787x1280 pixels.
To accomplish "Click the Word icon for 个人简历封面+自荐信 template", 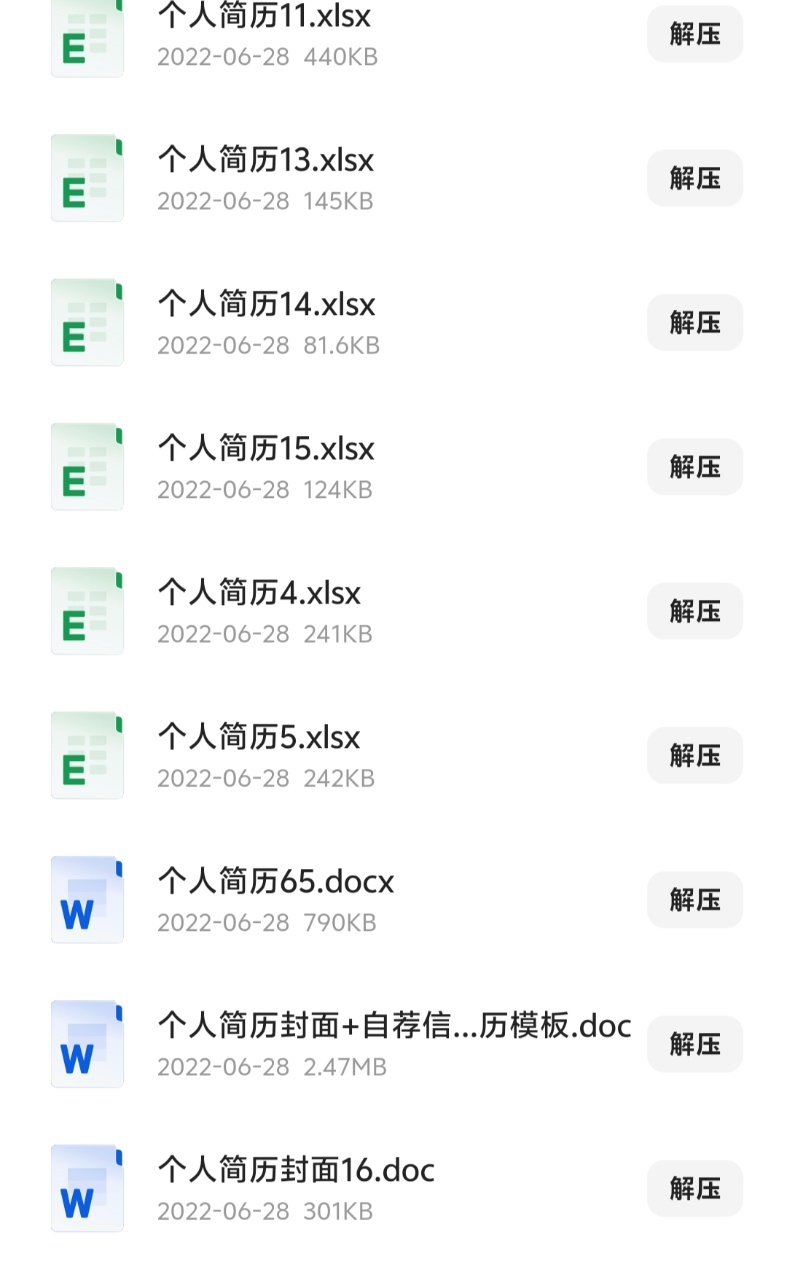I will click(x=87, y=1043).
